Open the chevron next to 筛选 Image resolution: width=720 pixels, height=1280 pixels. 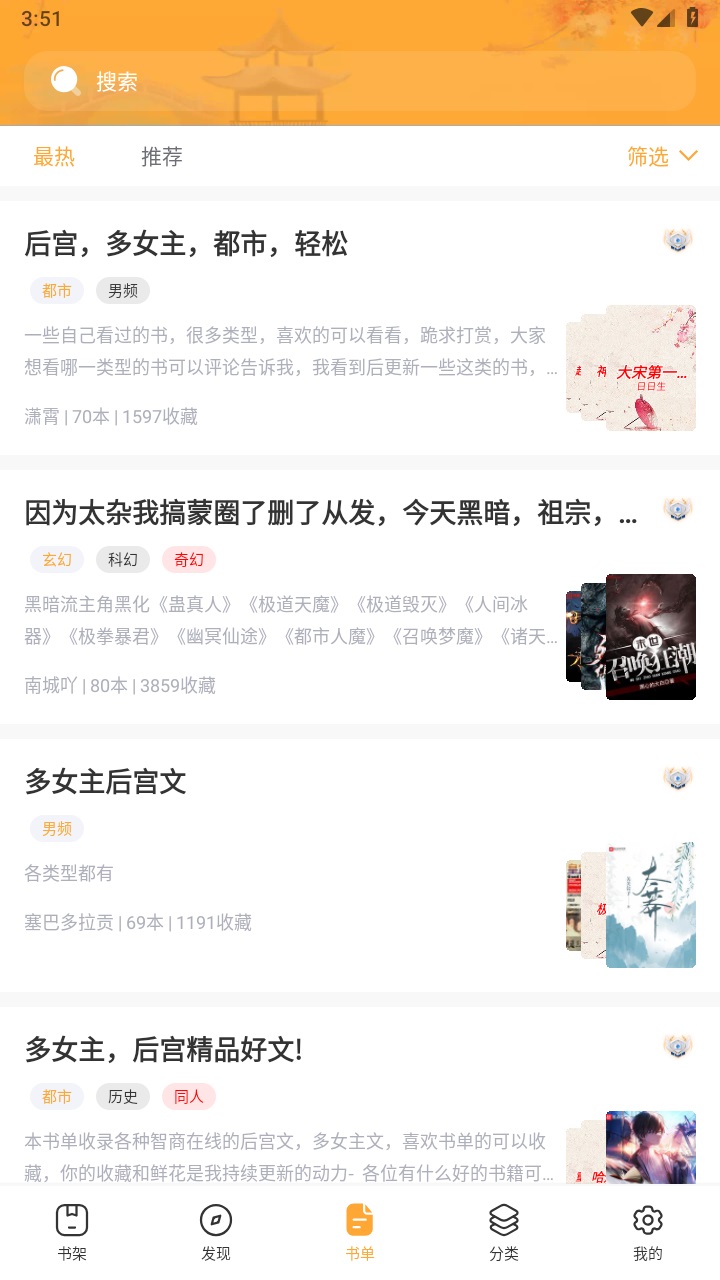(687, 156)
